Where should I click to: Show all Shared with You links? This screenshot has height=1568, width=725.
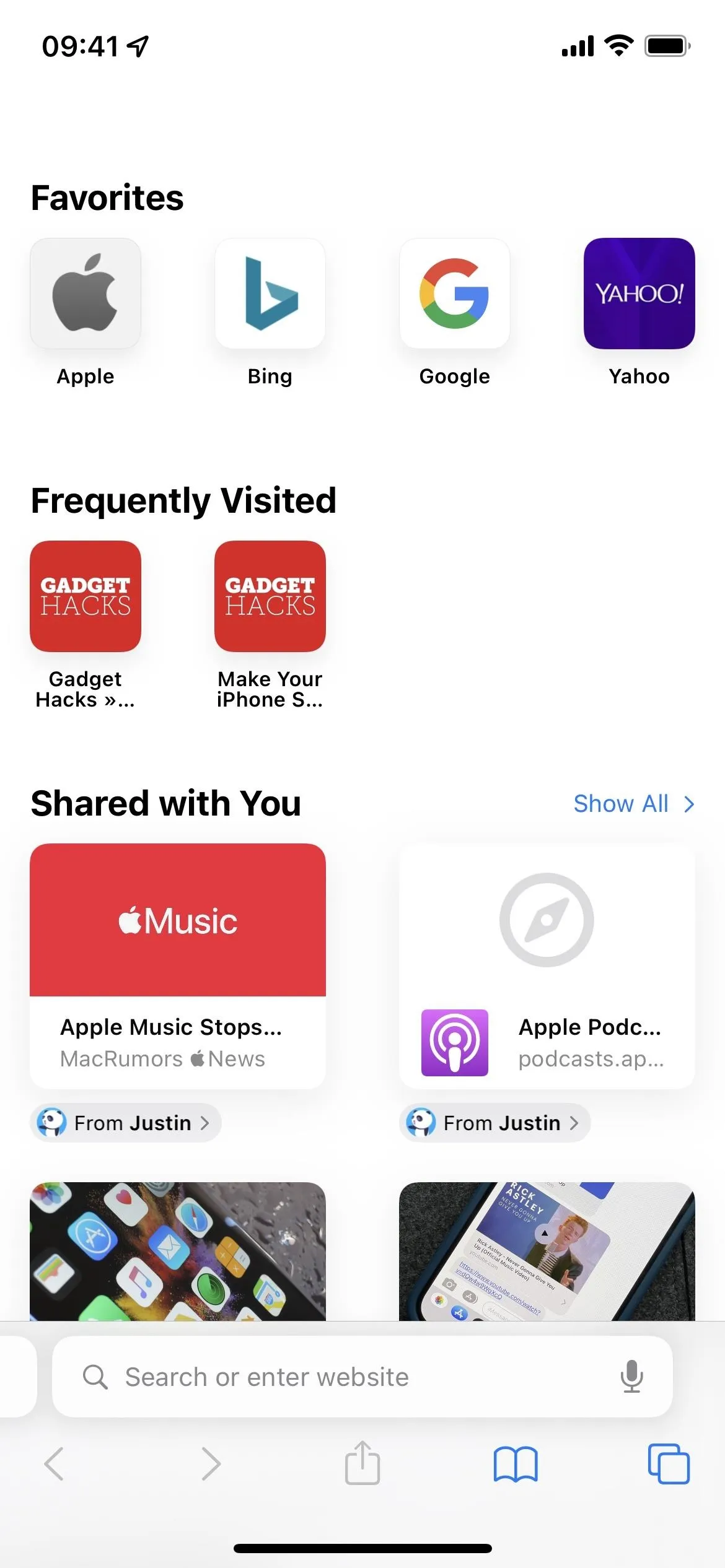click(634, 804)
